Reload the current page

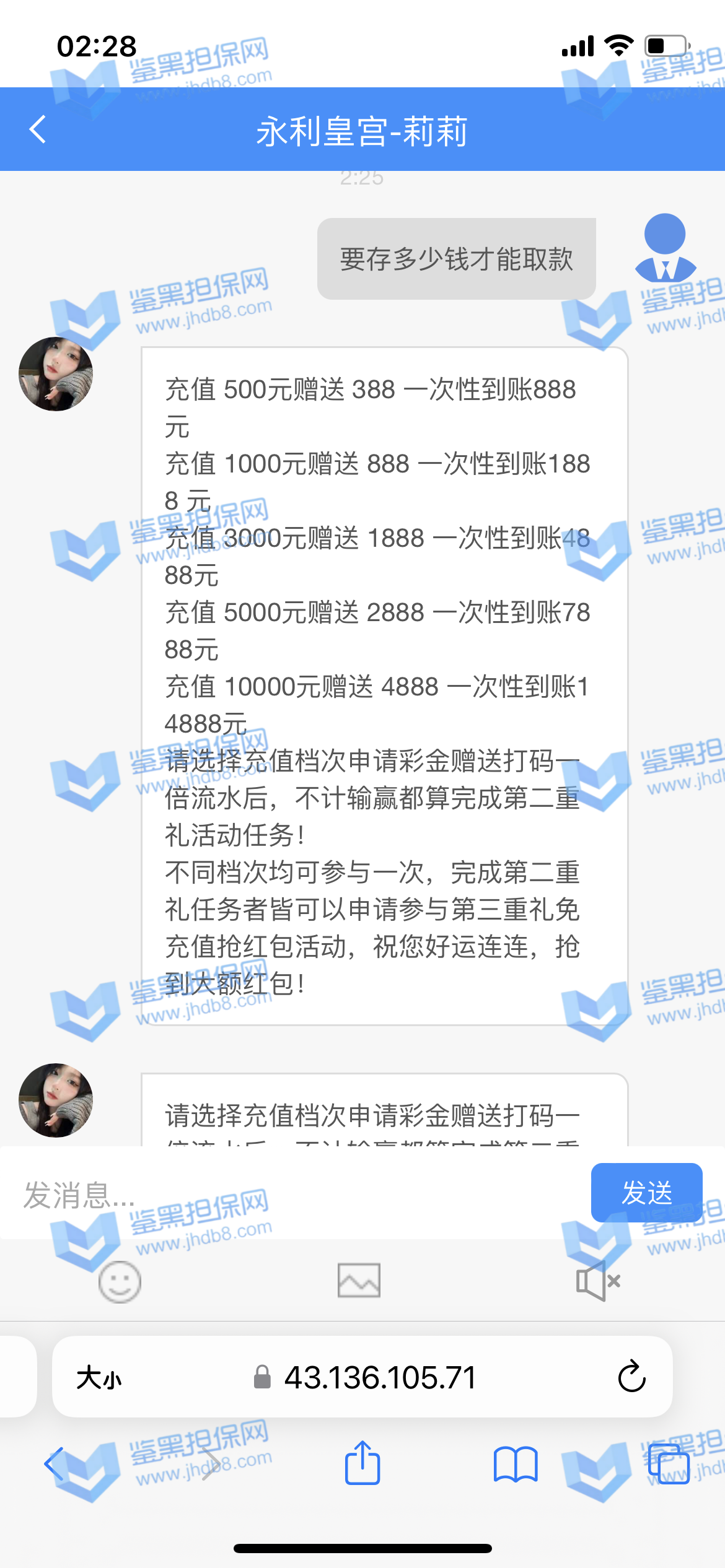coord(631,1377)
